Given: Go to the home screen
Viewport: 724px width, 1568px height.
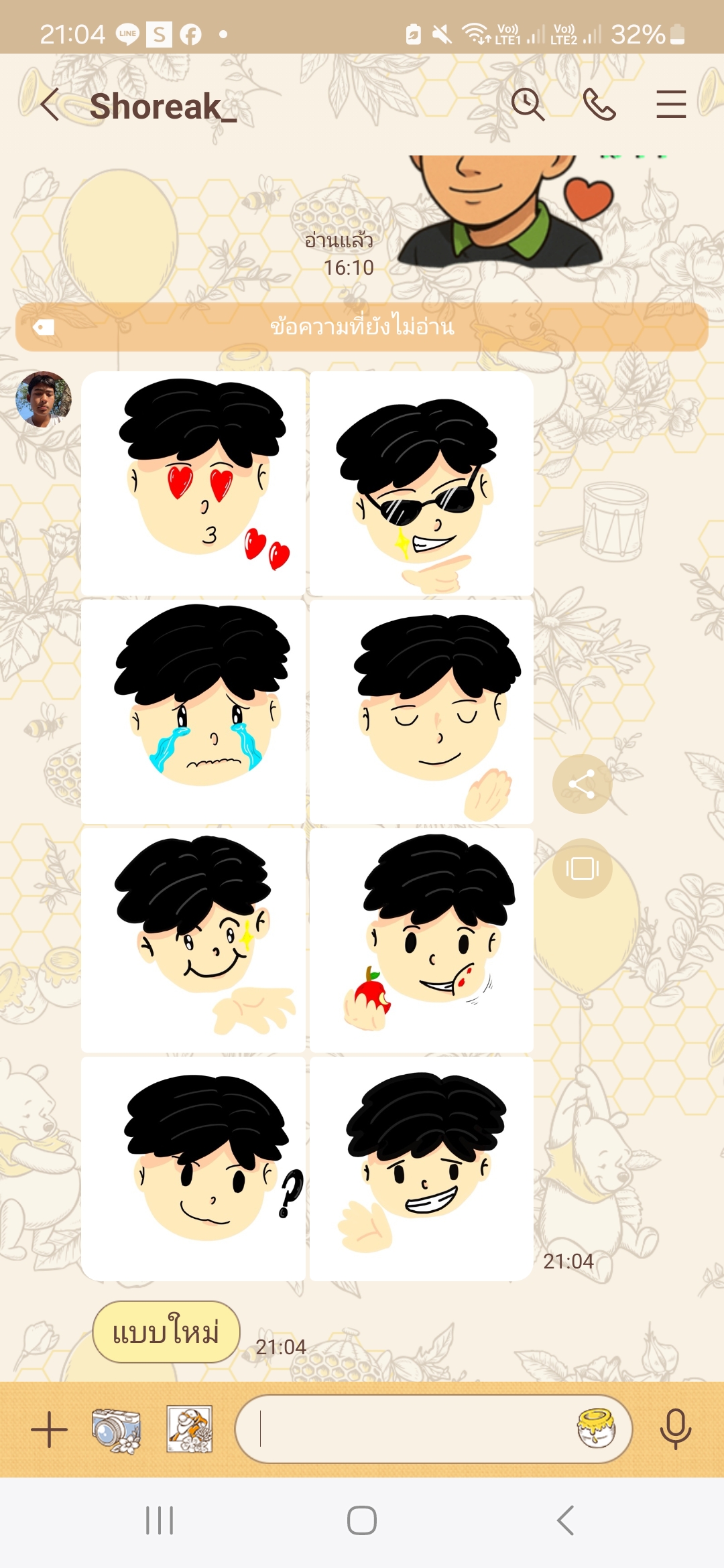Looking at the screenshot, I should pos(362,1520).
